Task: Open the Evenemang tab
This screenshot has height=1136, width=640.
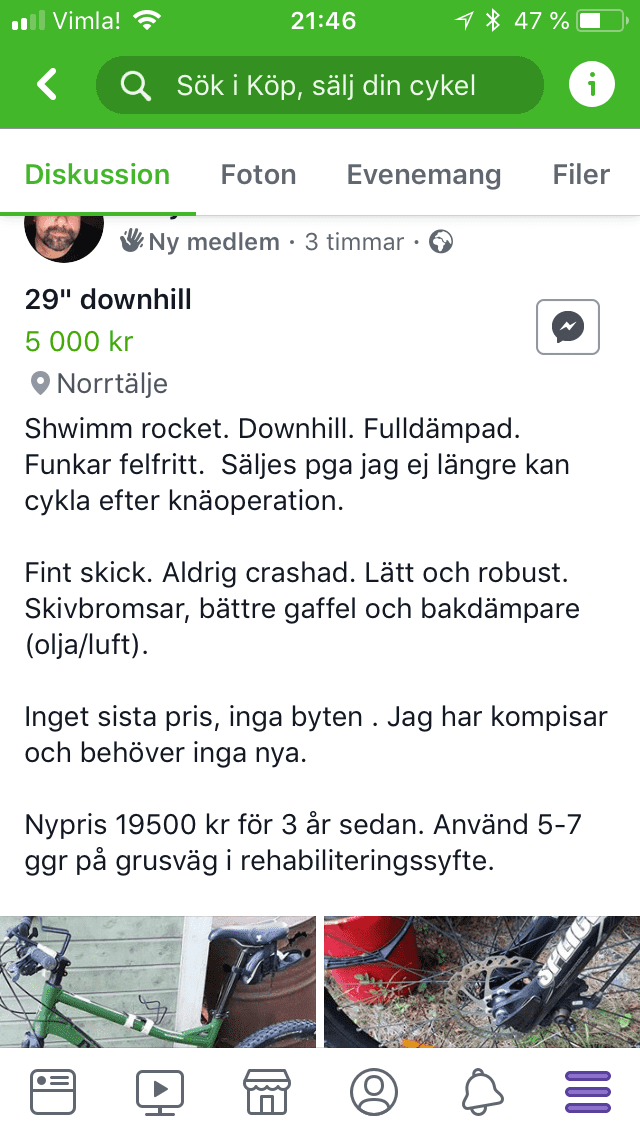Action: [x=423, y=175]
